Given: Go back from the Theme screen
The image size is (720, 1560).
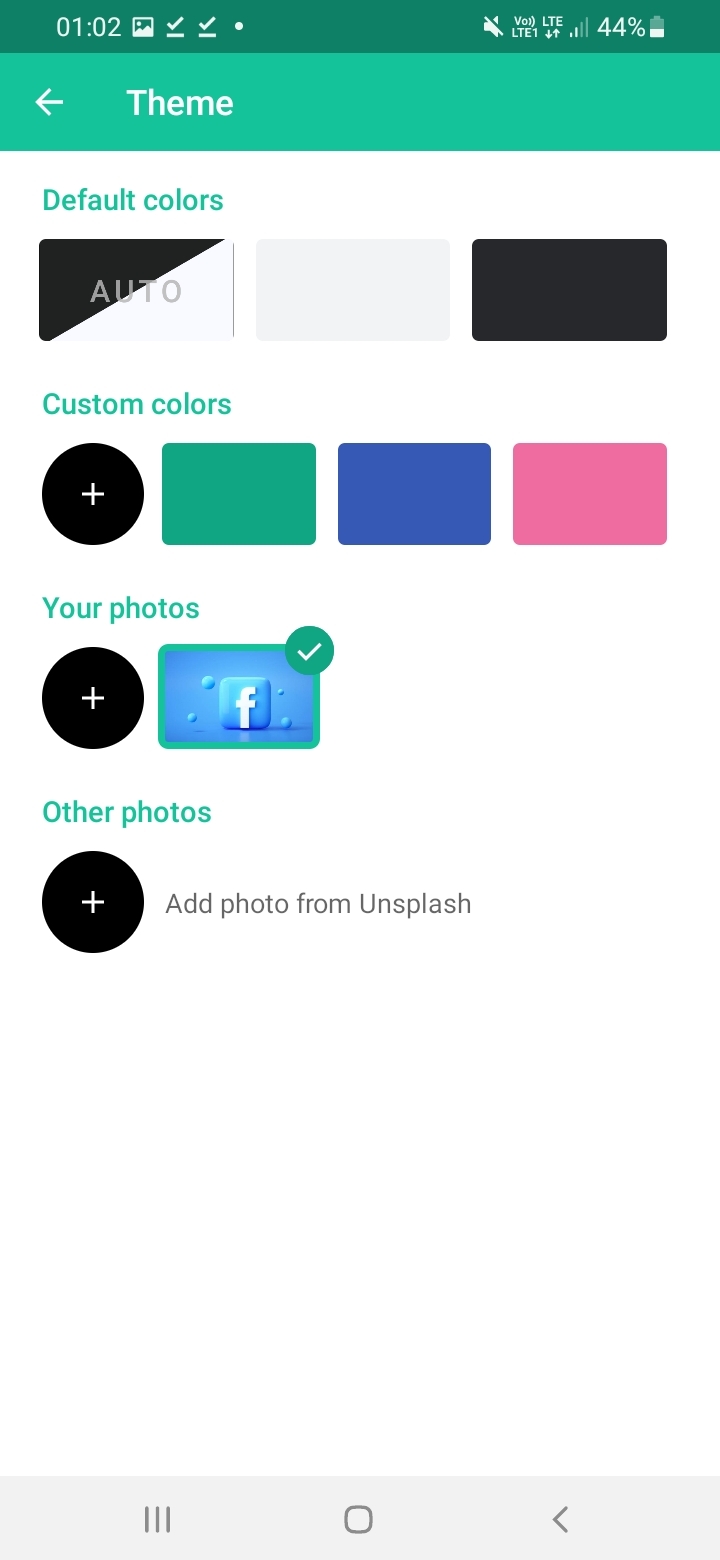Looking at the screenshot, I should tap(49, 102).
